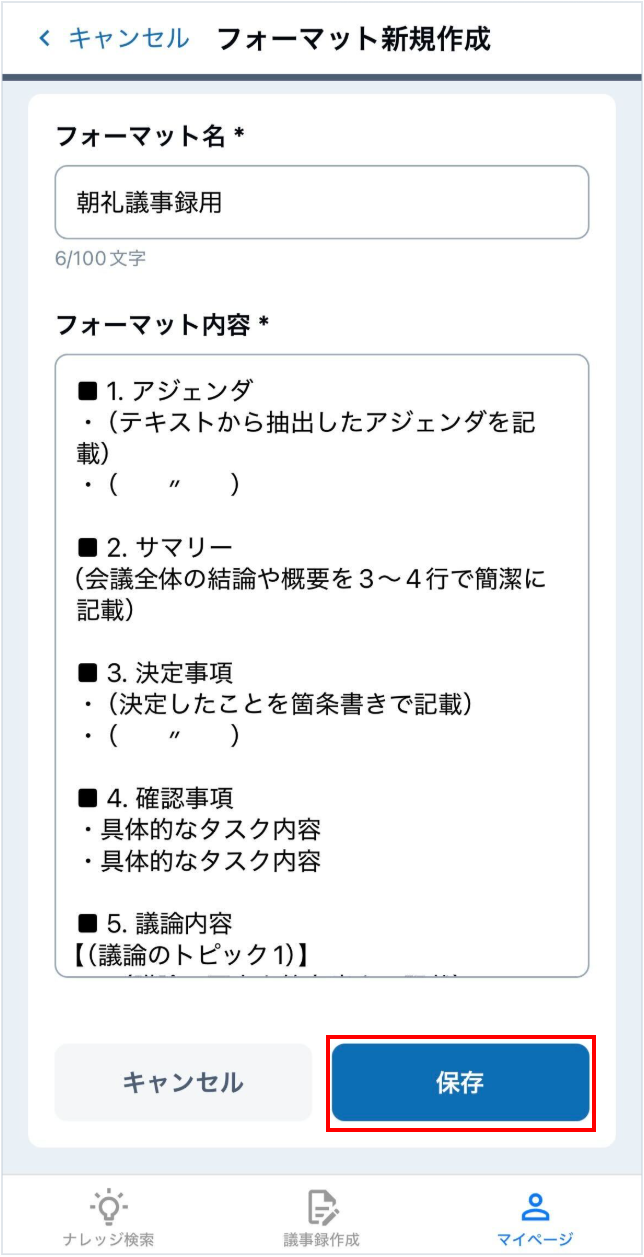The image size is (644, 1257).
Task: Edit the フォーマット名 text field
Action: pos(321,203)
